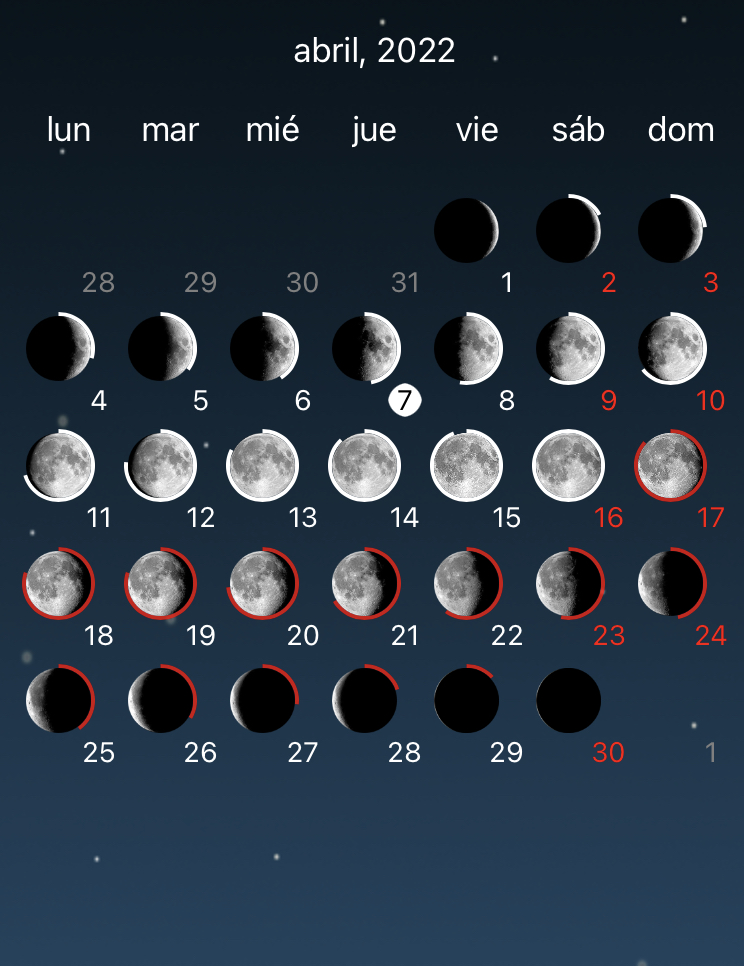Tap the moon for April 4
Viewport: 744px width, 966px height.
click(60, 350)
